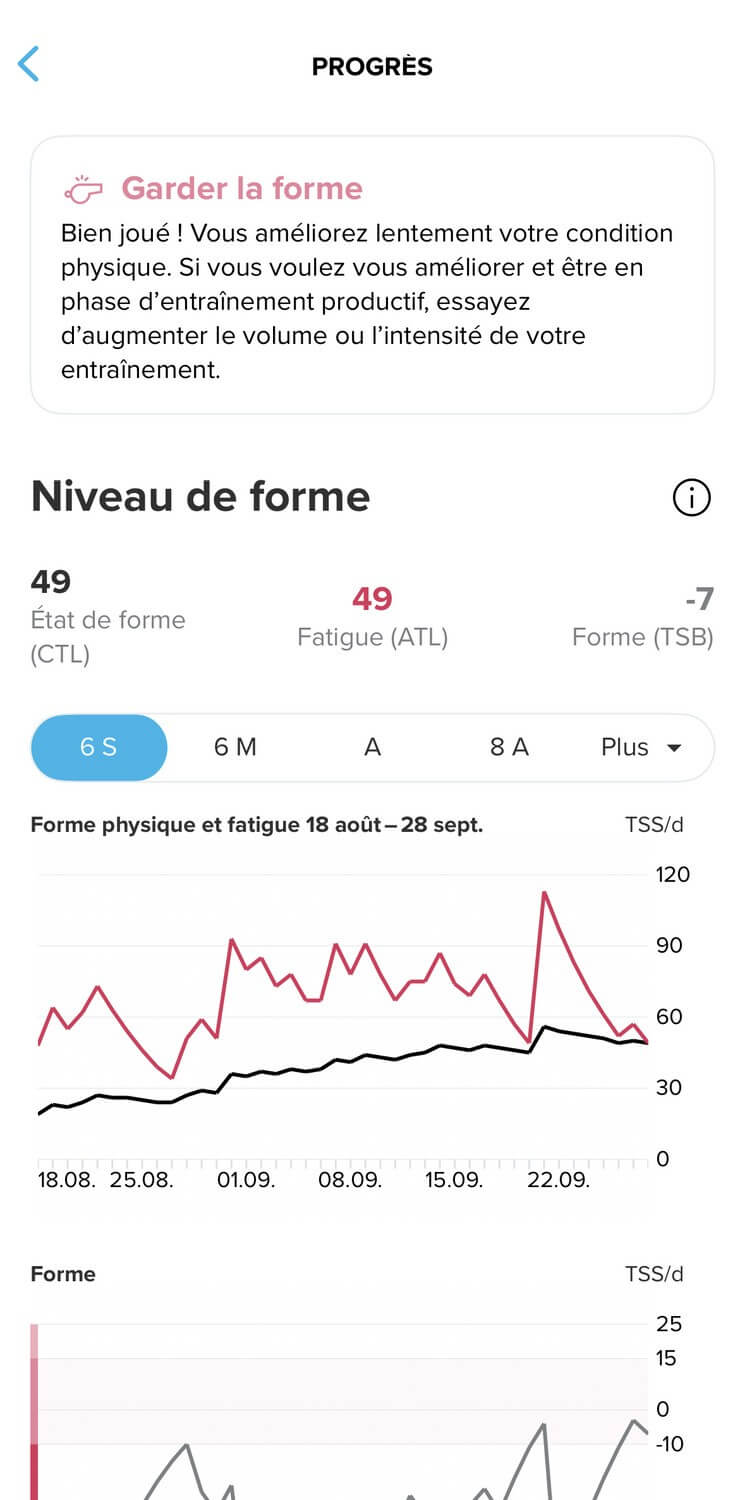Go back from the Progrès screen
745x1500 pixels.
click(29, 64)
